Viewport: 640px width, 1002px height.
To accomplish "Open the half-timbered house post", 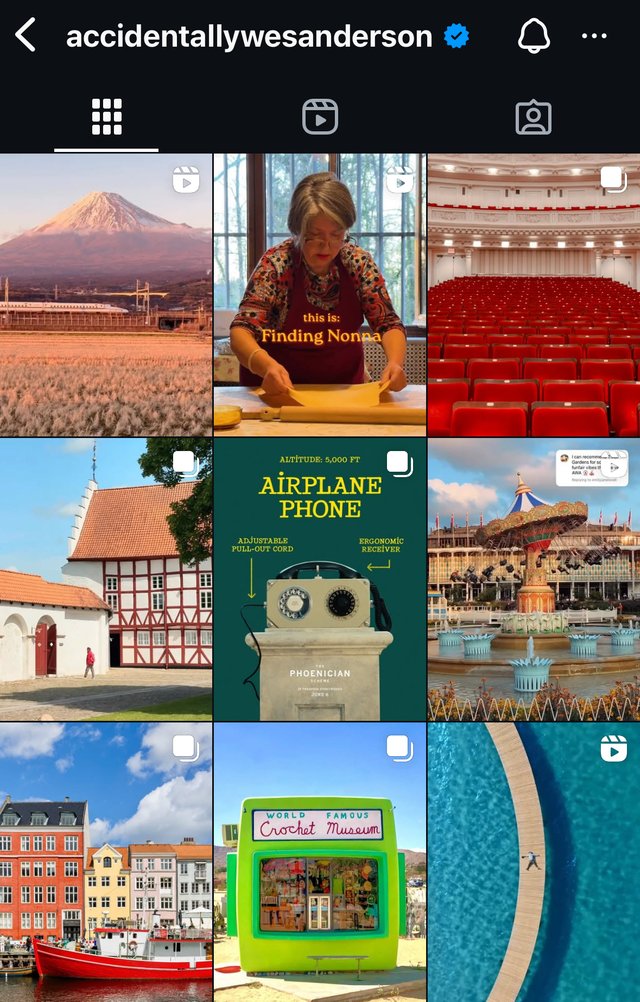I will (106, 579).
